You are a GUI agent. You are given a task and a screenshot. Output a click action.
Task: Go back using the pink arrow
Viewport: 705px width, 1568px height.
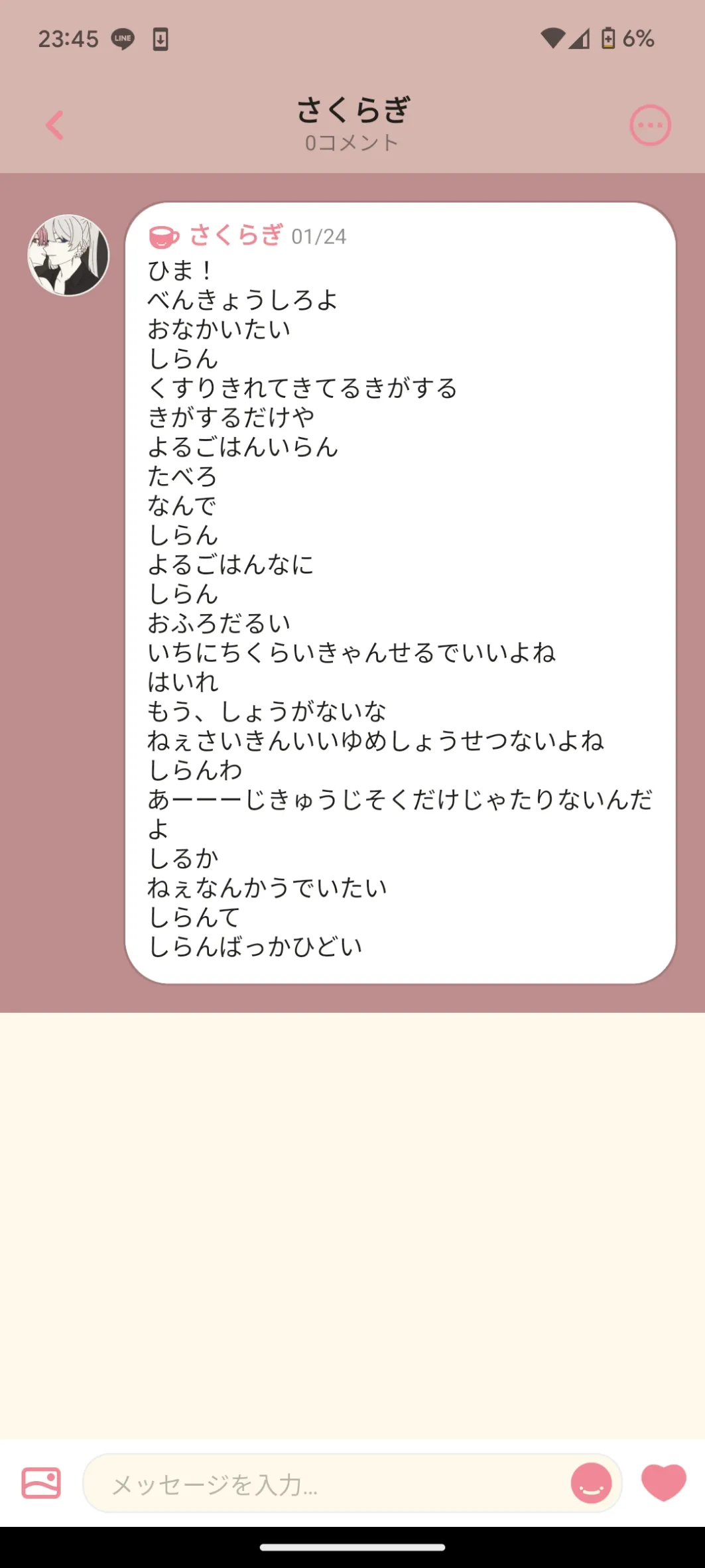(54, 125)
